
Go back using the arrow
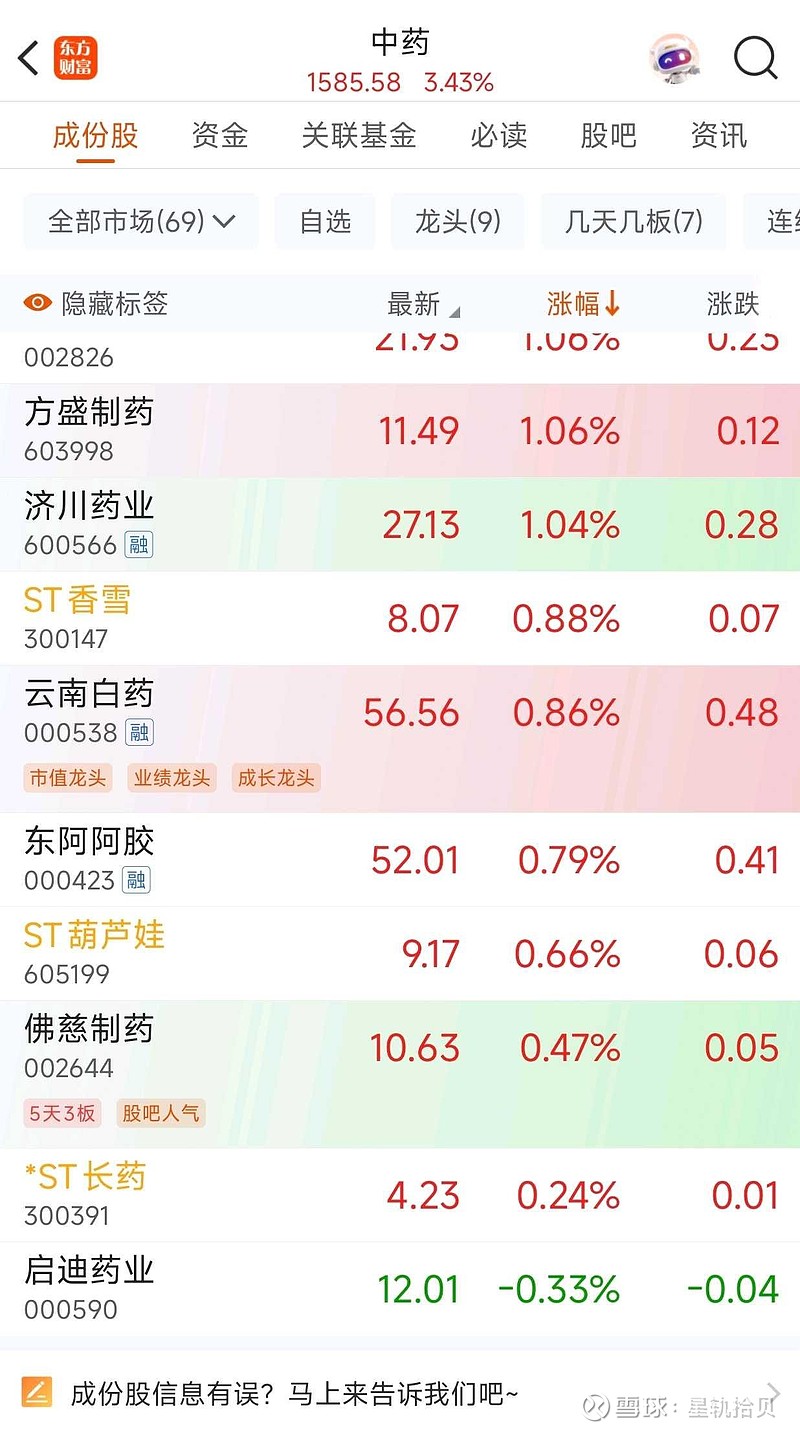pos(29,58)
